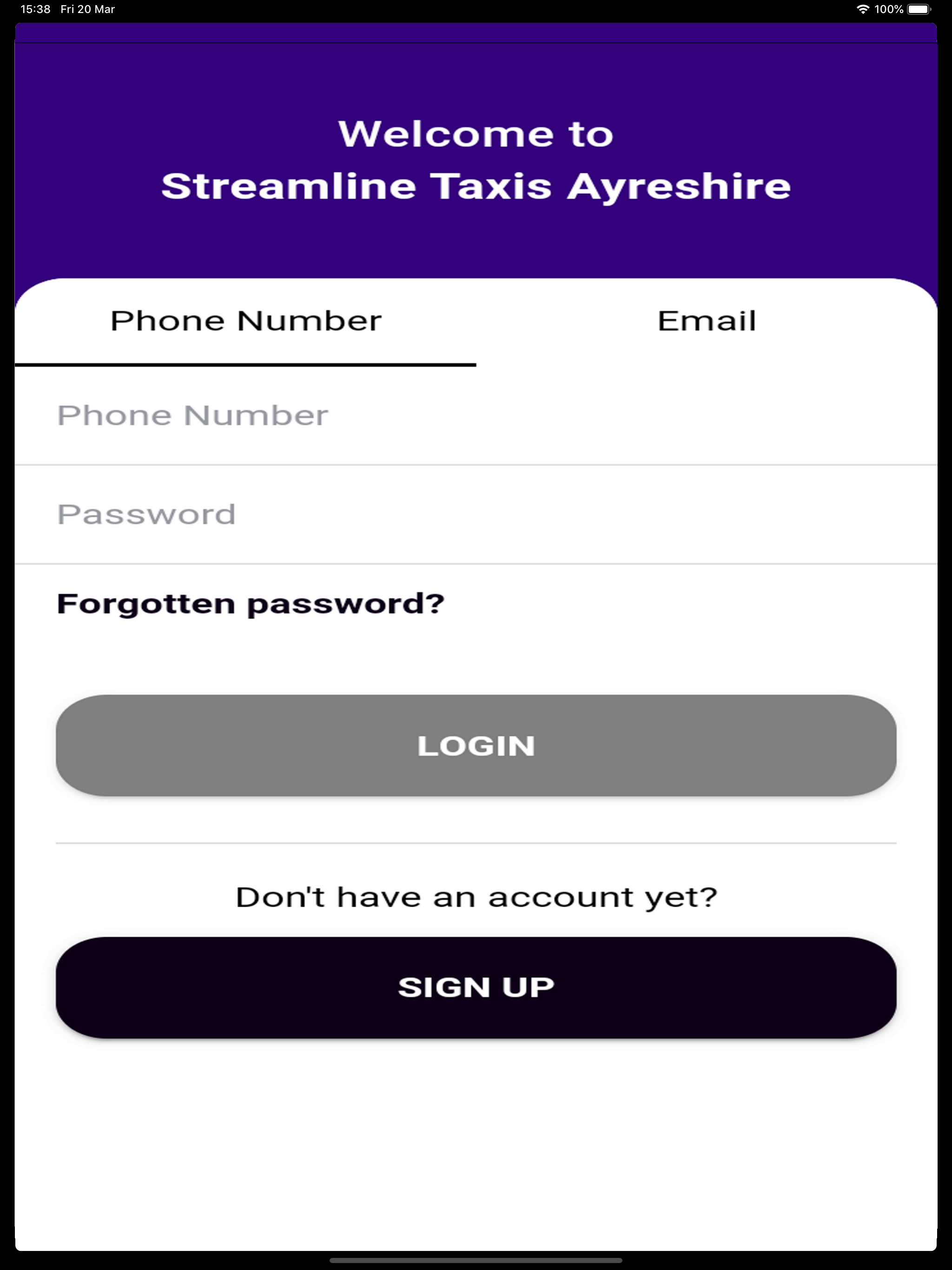The width and height of the screenshot is (952, 1270).
Task: Tap SIGN UP to create an account
Action: tap(476, 986)
